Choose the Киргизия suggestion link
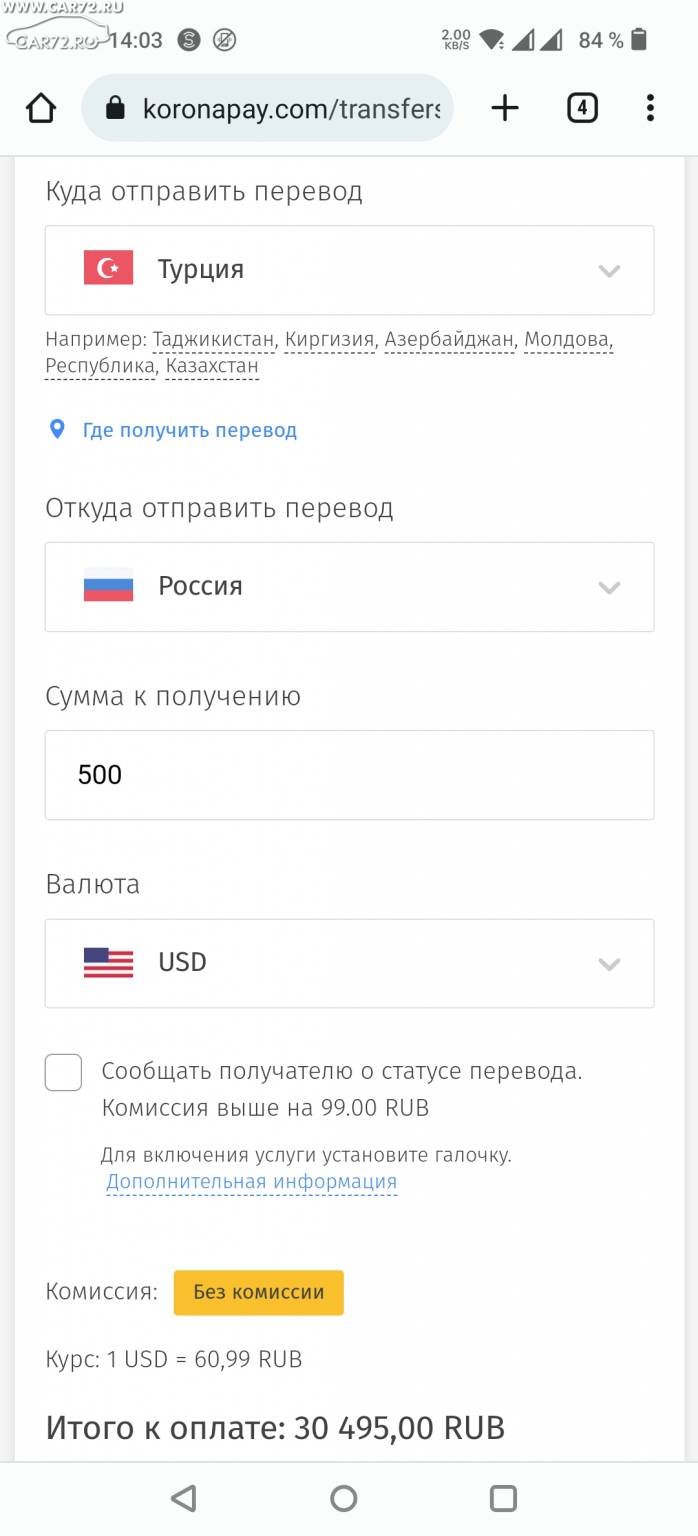Image resolution: width=698 pixels, height=1536 pixels. coord(330,340)
